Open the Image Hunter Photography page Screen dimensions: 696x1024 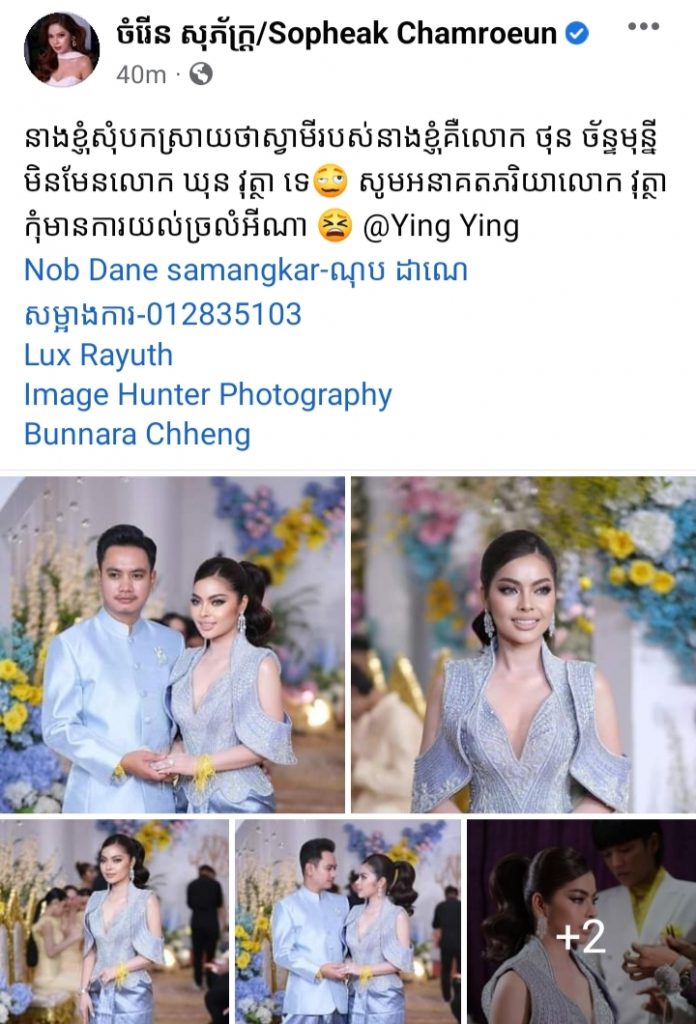click(207, 395)
